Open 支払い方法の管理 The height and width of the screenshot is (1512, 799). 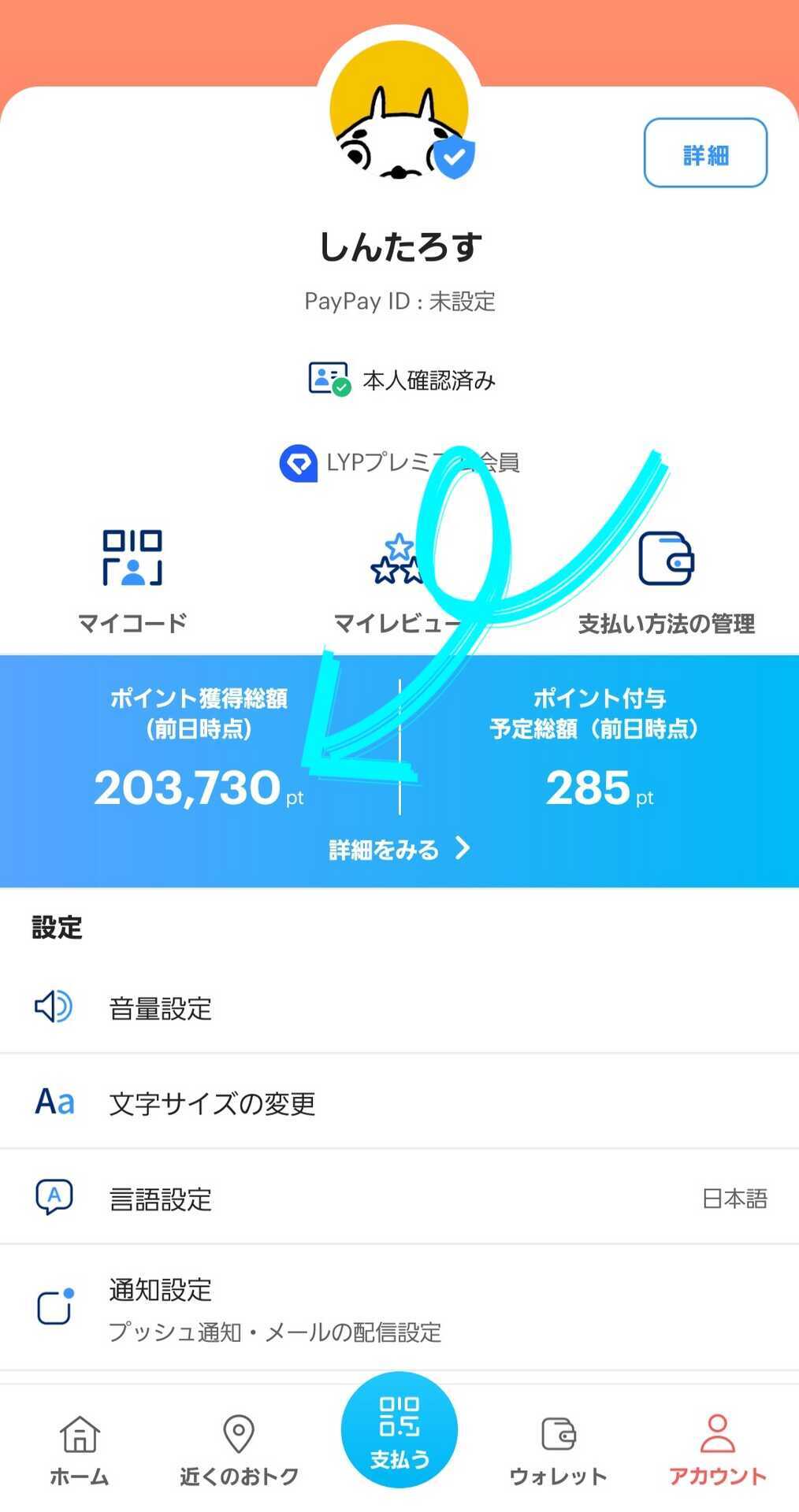pyautogui.click(x=666, y=580)
